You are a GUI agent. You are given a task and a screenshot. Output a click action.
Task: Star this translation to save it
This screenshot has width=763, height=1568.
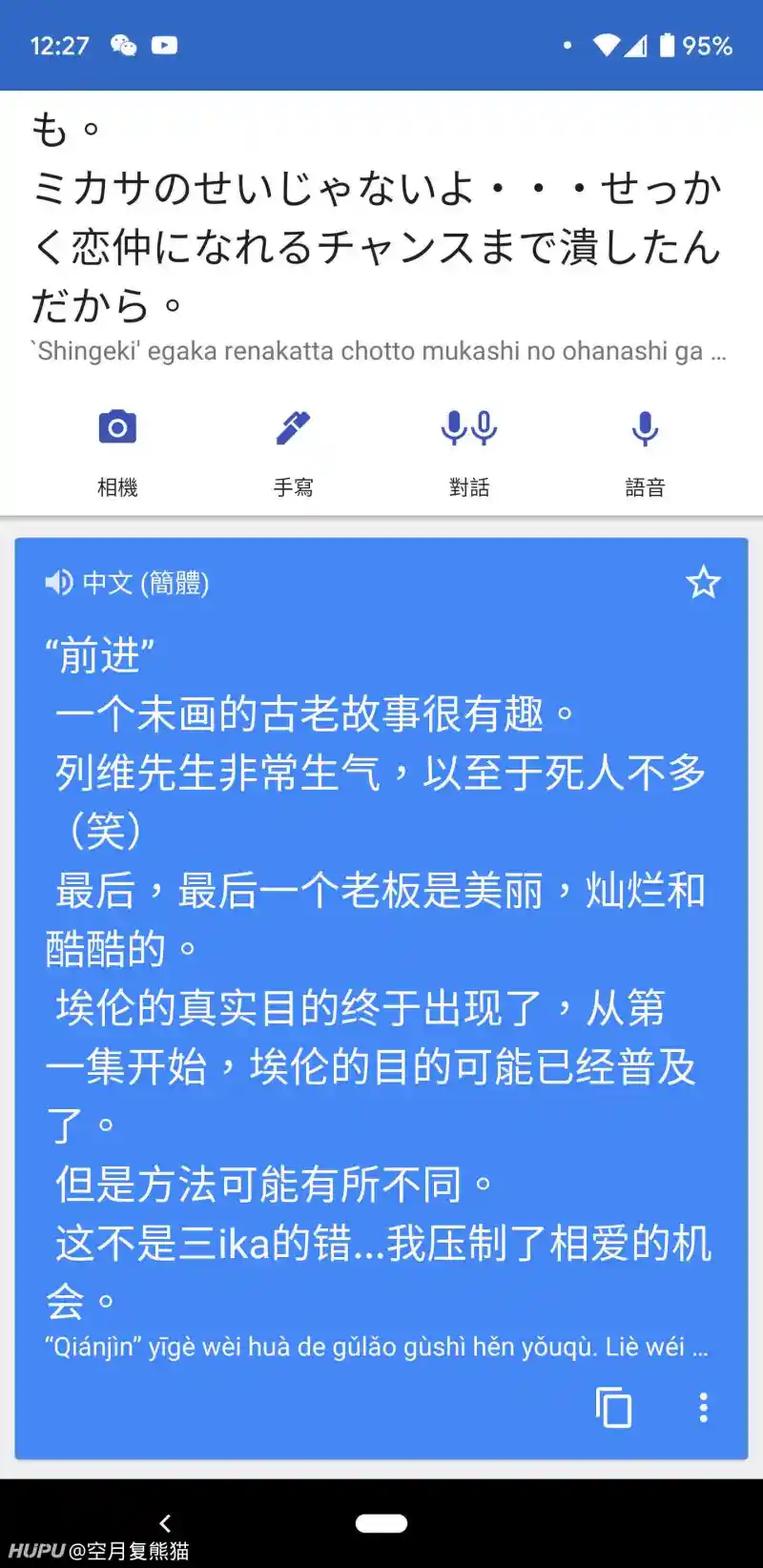click(703, 582)
